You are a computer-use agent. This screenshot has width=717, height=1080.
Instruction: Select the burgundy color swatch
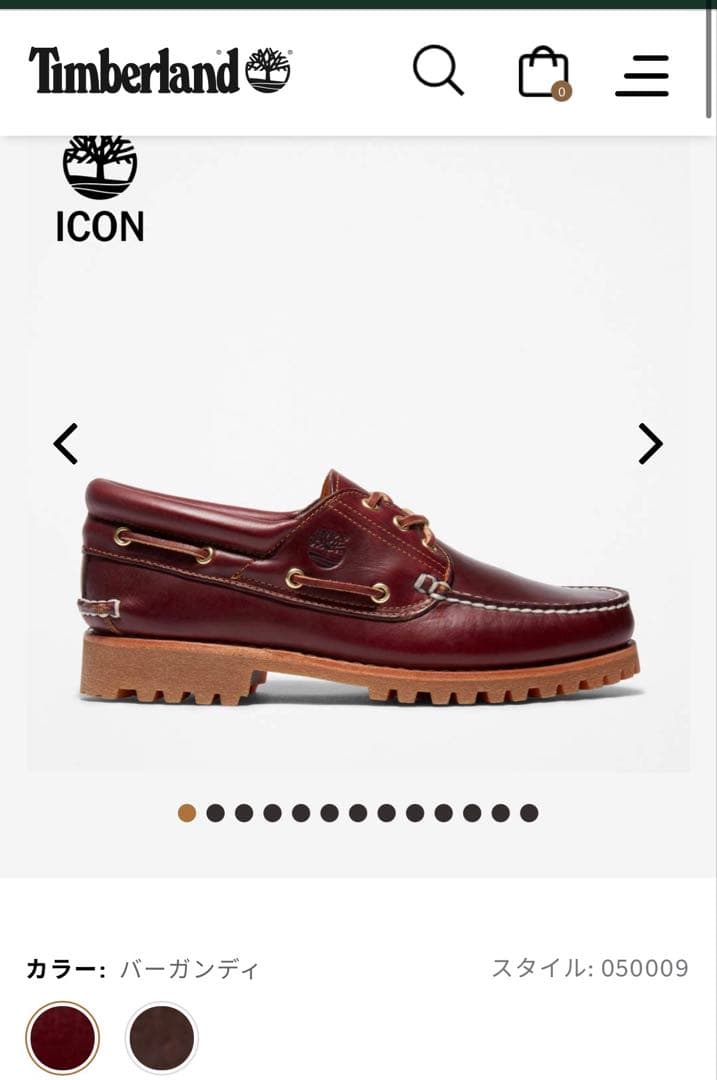(62, 1038)
